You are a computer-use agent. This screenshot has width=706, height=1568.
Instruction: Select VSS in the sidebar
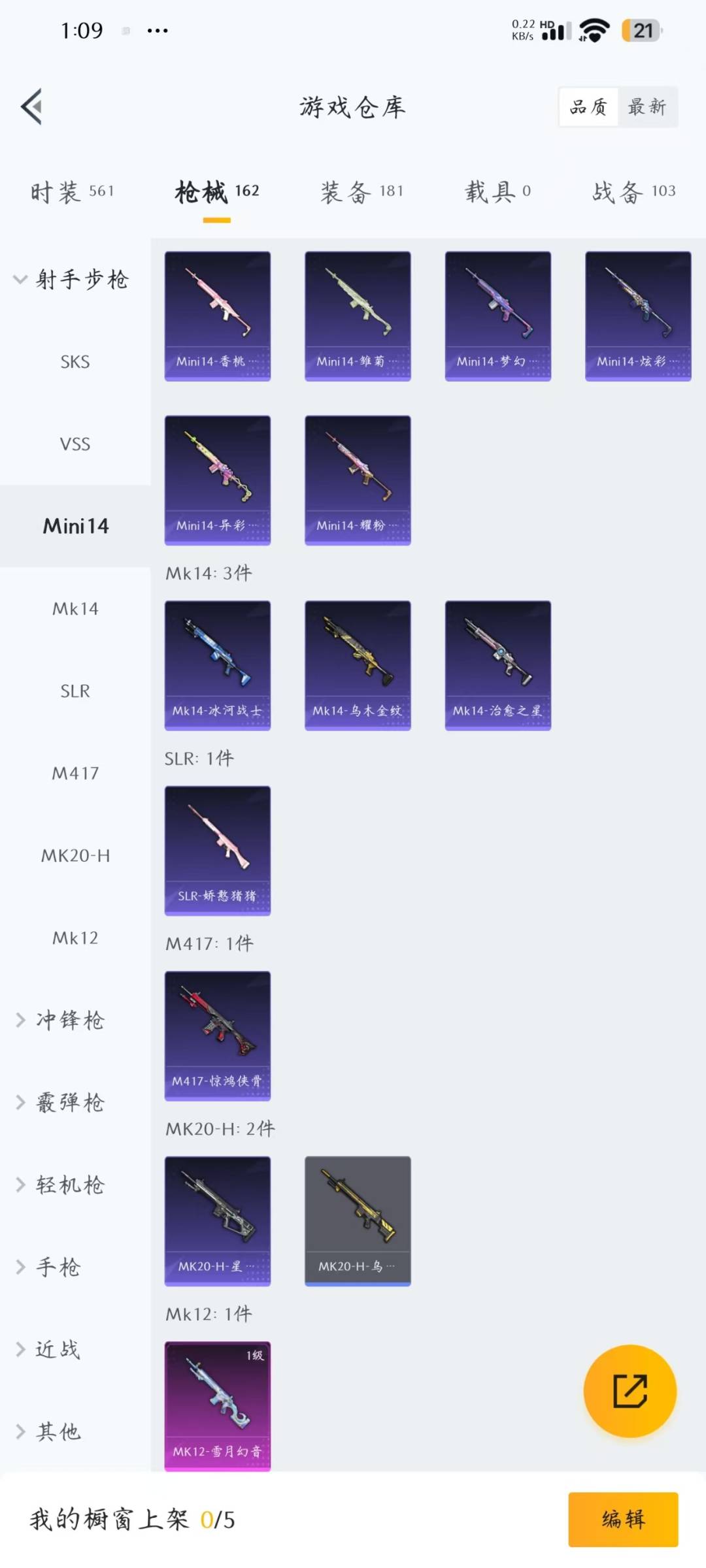[x=75, y=444]
